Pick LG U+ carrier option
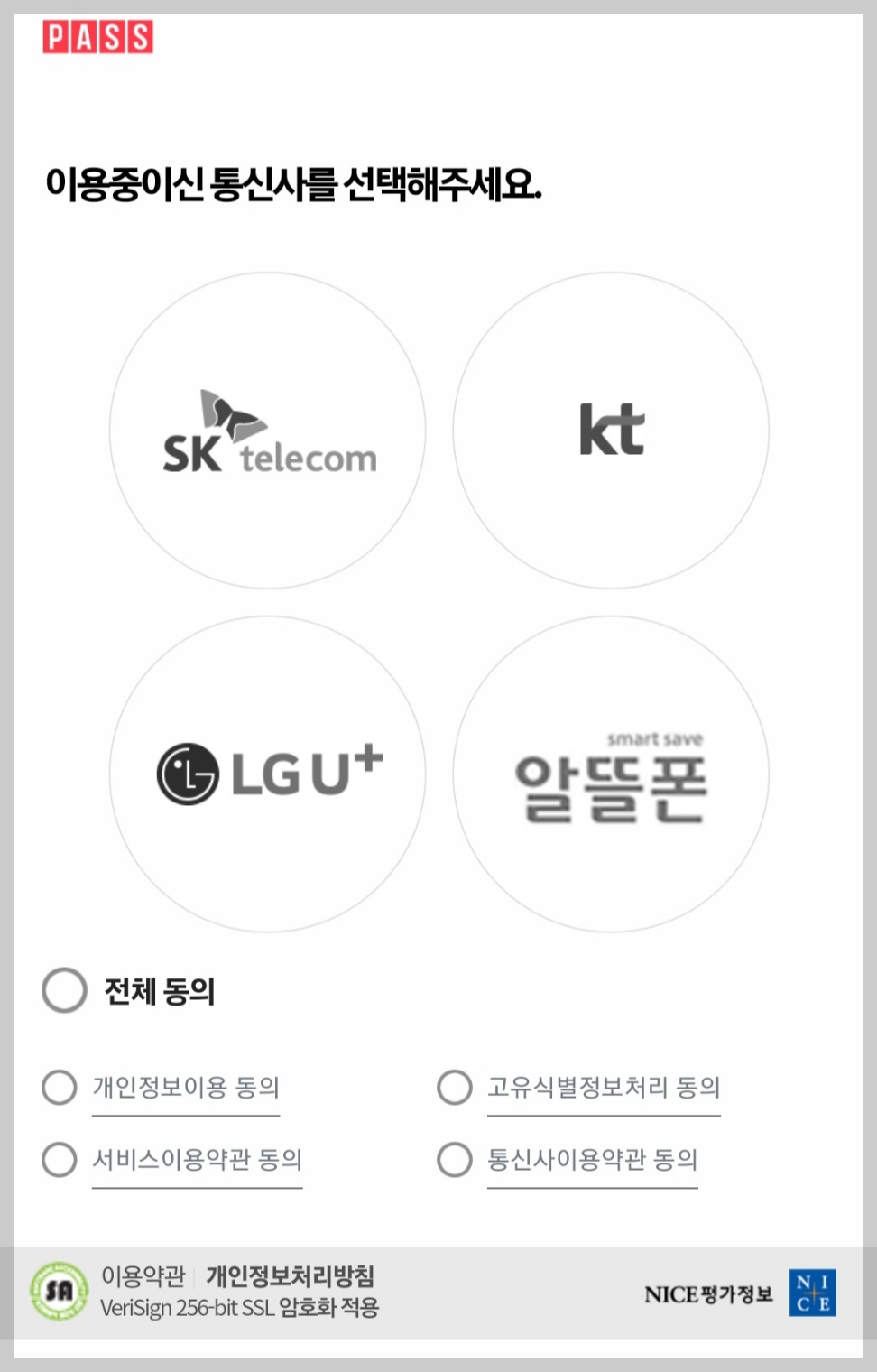This screenshot has height=1372, width=877. coord(267,774)
